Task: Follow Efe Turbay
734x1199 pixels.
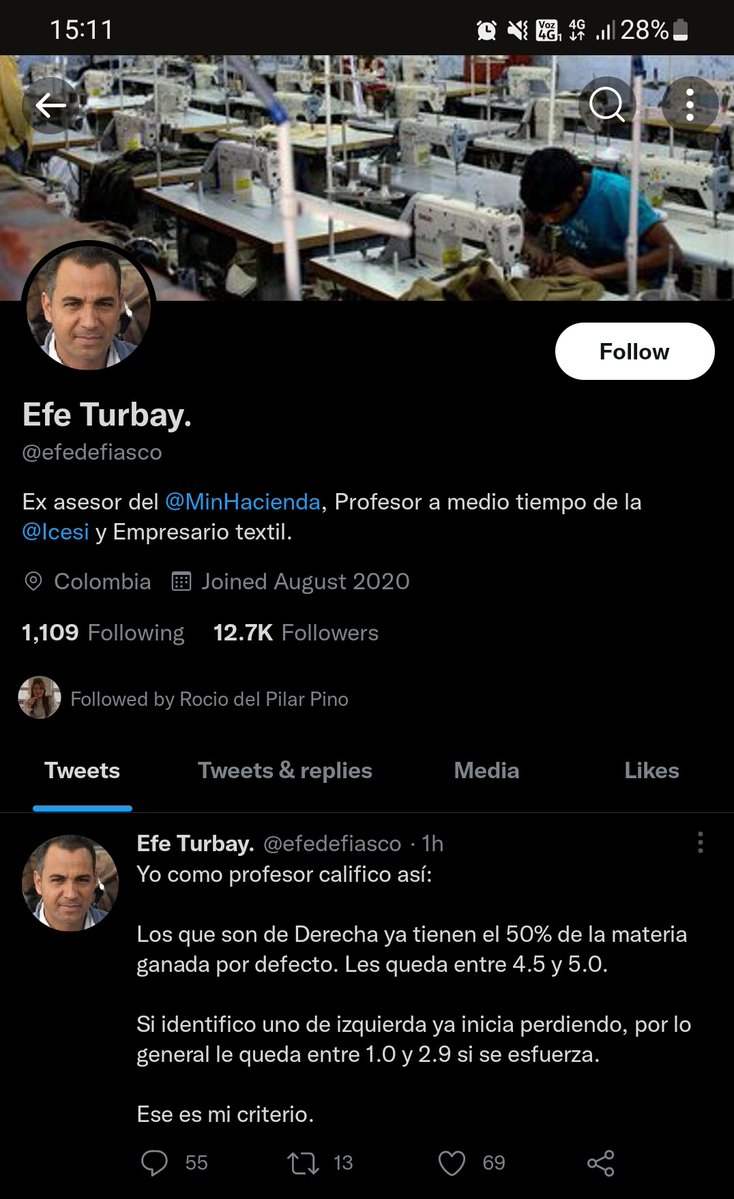Action: (x=634, y=352)
